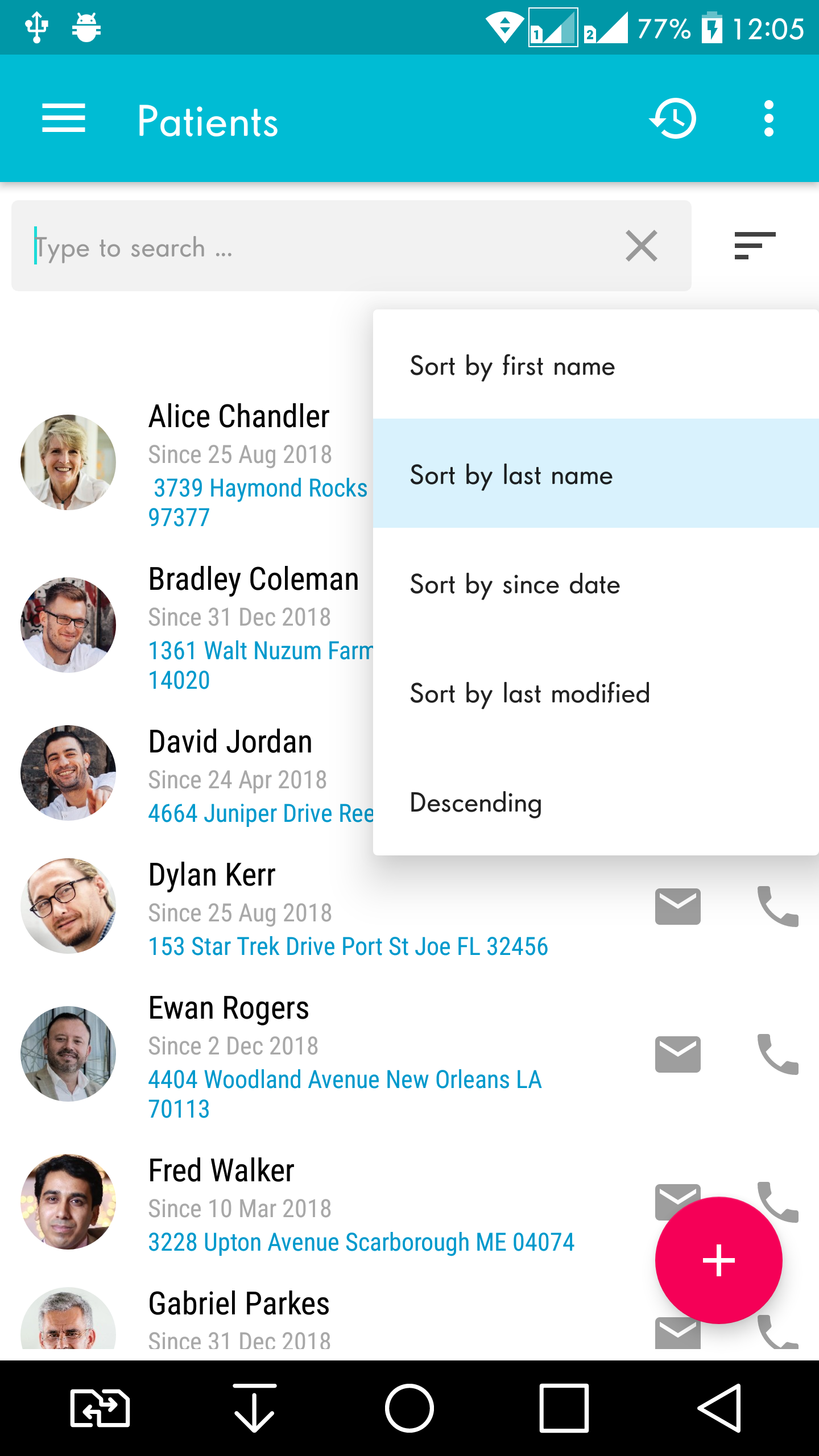Go back with system back button
Image resolution: width=819 pixels, height=1456 pixels.
click(x=719, y=1408)
